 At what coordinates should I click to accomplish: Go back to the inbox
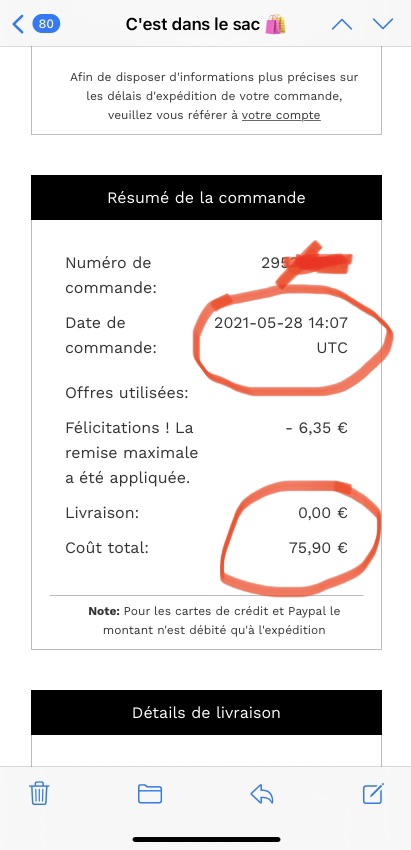pos(35,24)
